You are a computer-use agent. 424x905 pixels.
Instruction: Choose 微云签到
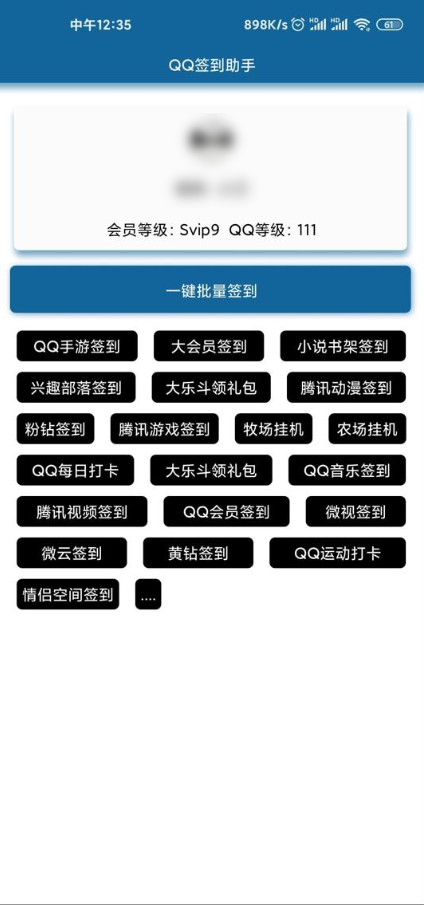pyautogui.click(x=72, y=553)
